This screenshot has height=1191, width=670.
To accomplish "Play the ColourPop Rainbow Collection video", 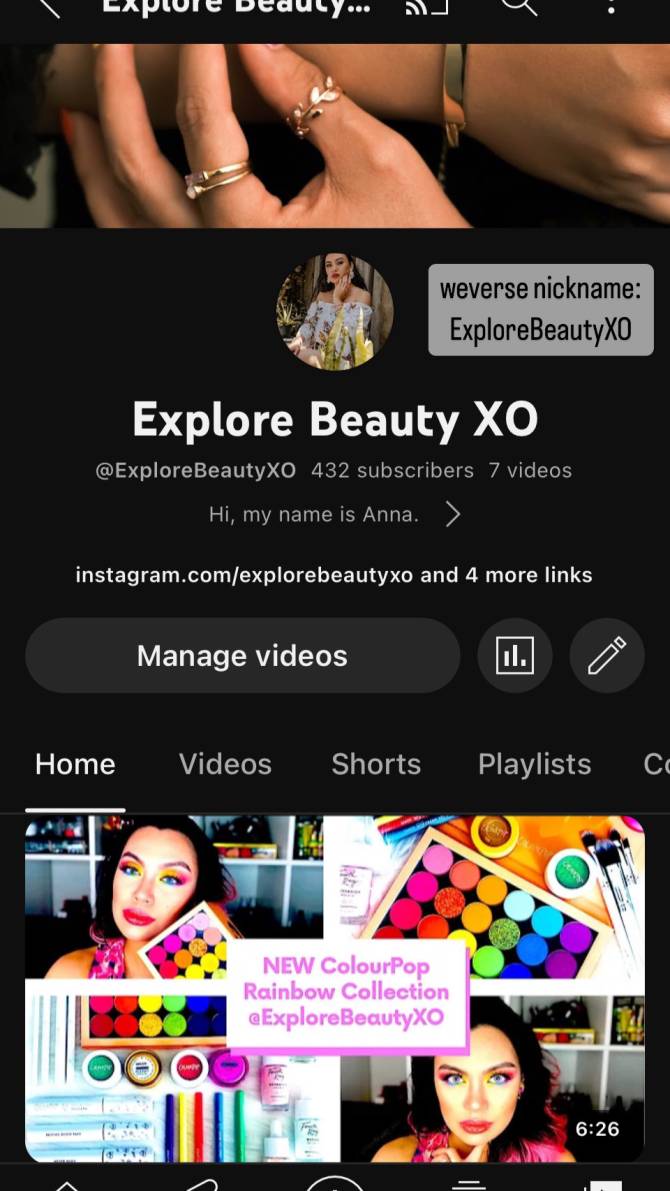I will [x=334, y=988].
